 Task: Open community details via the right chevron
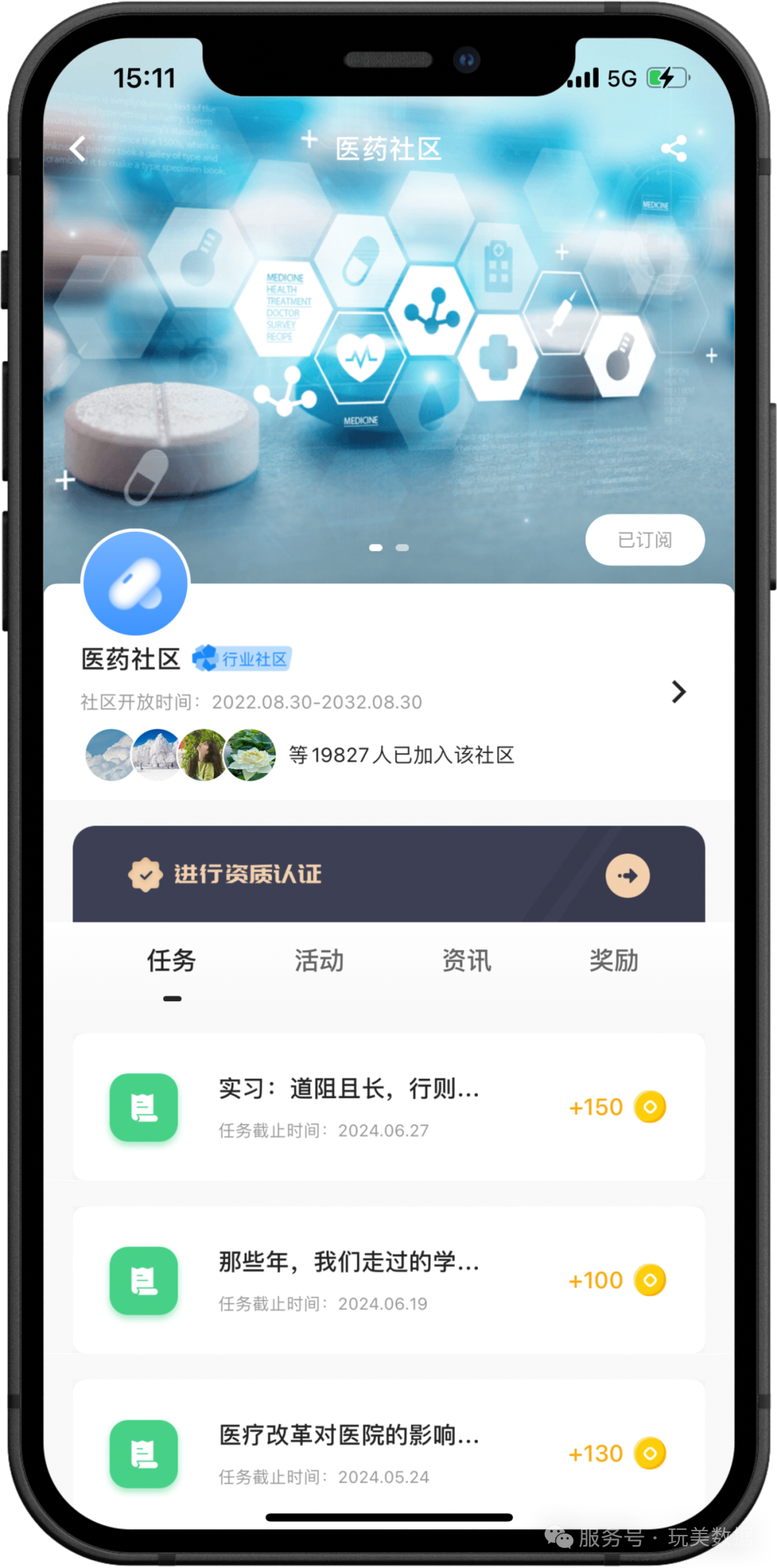coord(678,692)
